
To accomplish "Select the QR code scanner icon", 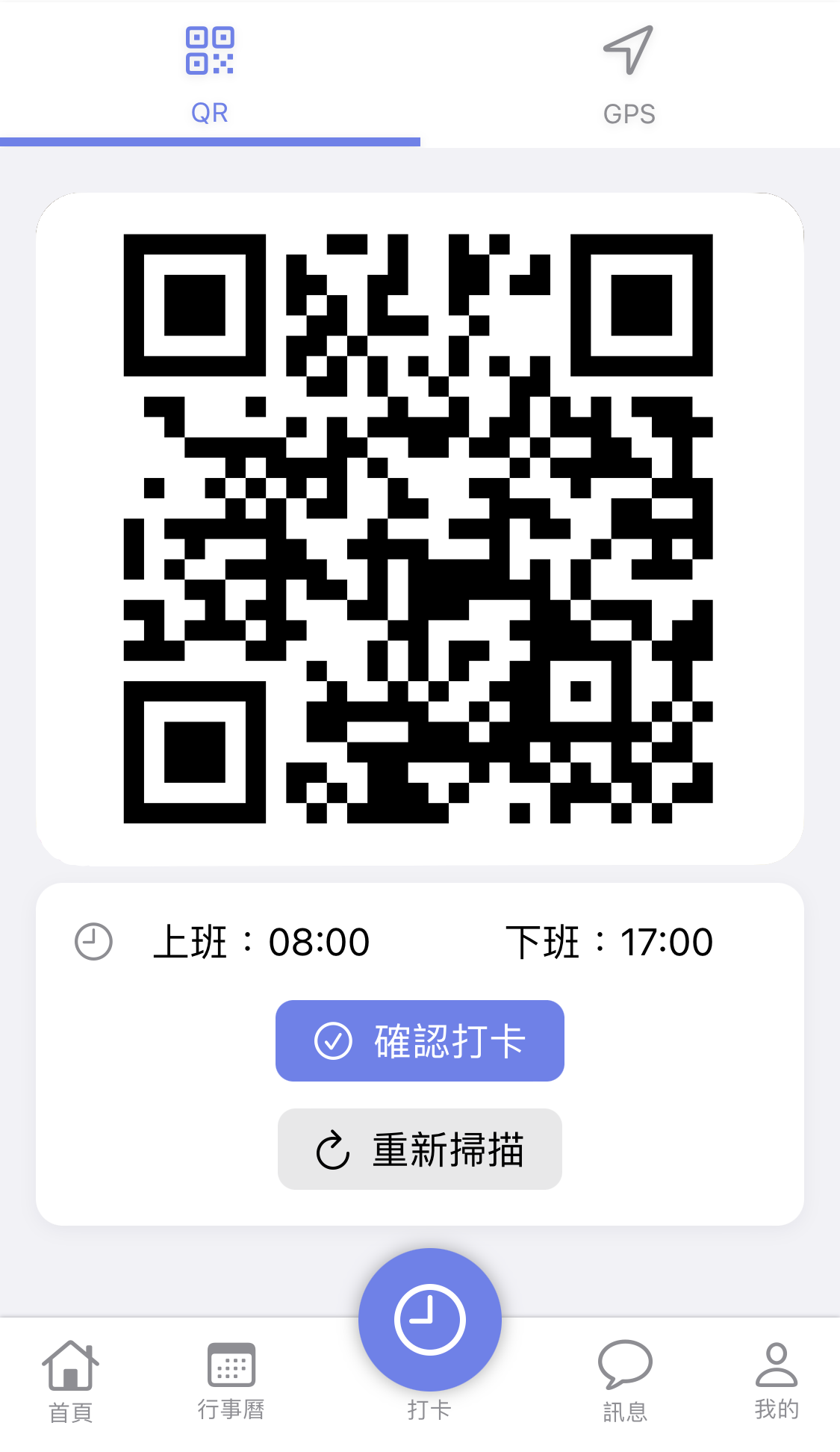I will pos(210,50).
